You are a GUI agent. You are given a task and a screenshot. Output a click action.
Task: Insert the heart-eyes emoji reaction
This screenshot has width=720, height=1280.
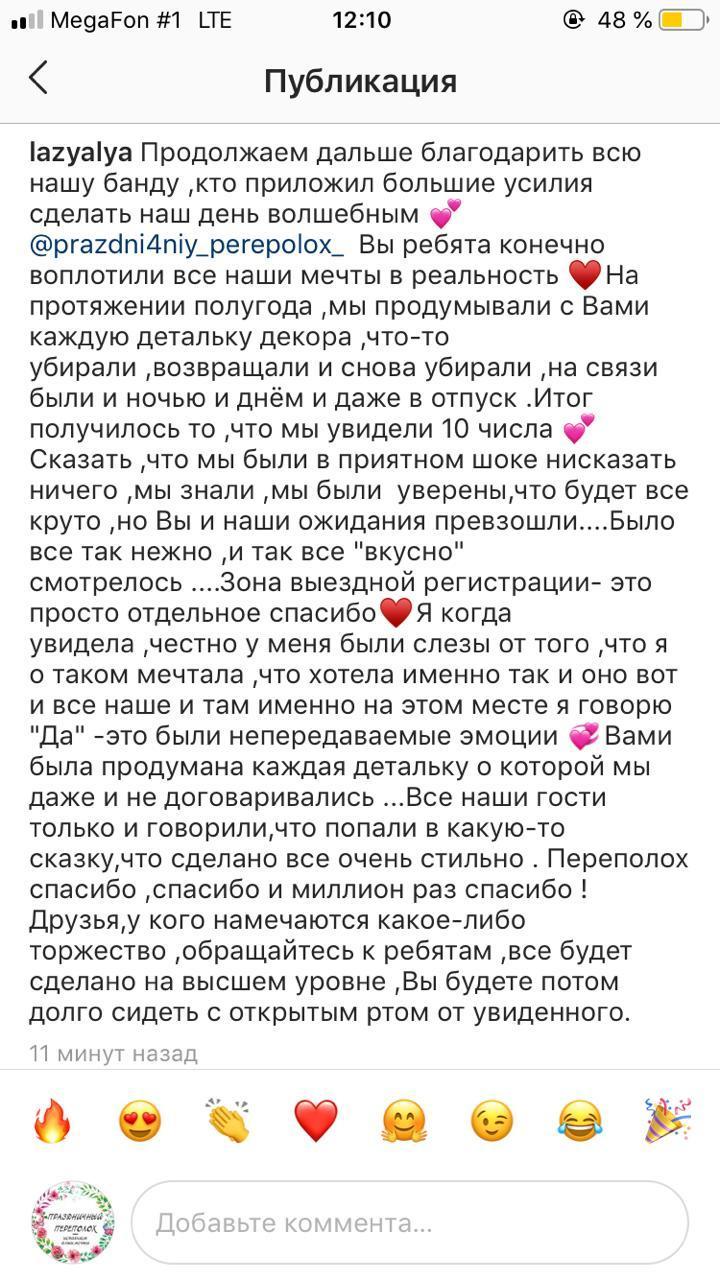point(140,1121)
